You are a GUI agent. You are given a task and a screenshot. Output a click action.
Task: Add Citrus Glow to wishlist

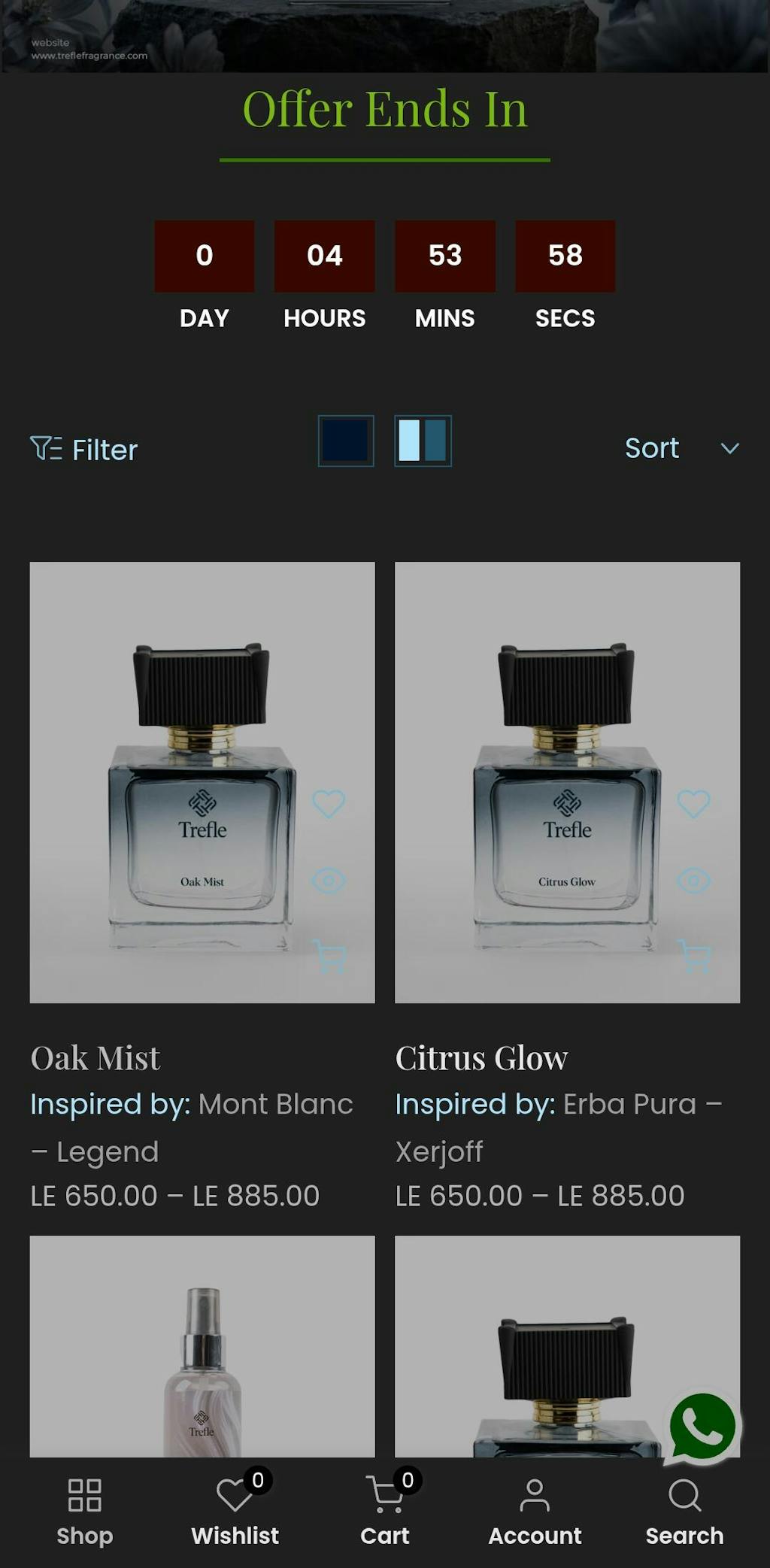693,804
